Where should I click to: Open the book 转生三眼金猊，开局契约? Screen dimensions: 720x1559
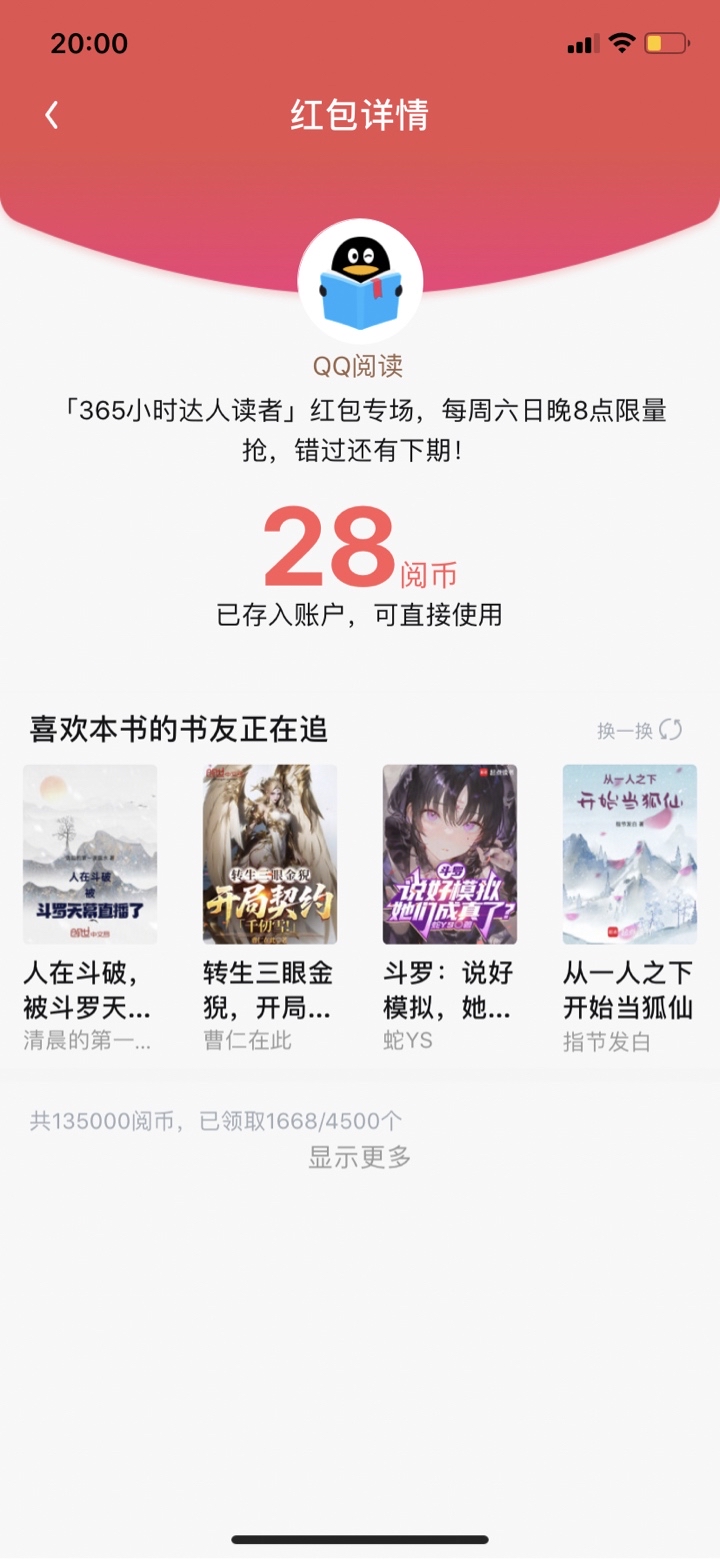pyautogui.click(x=270, y=855)
